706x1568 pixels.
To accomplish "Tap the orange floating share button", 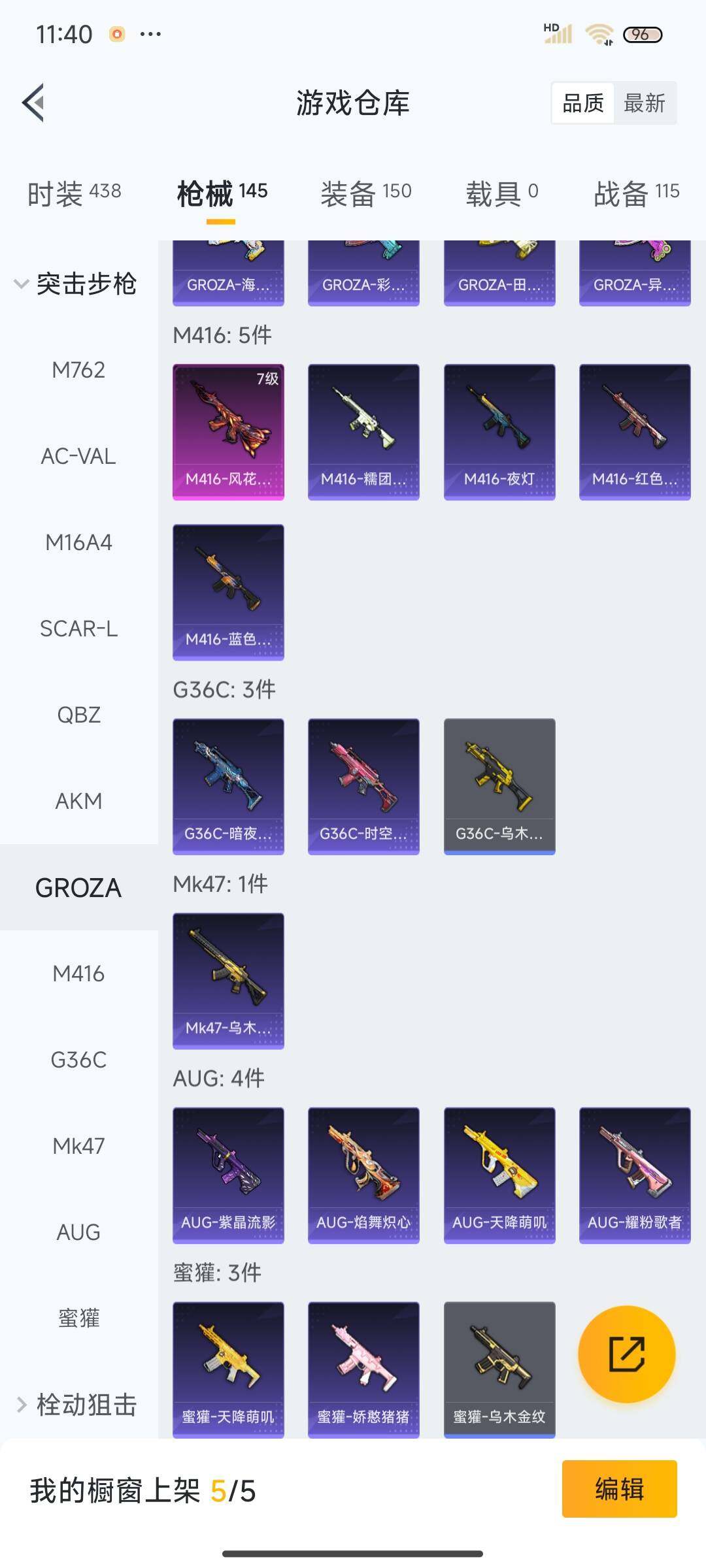I will [x=626, y=1354].
